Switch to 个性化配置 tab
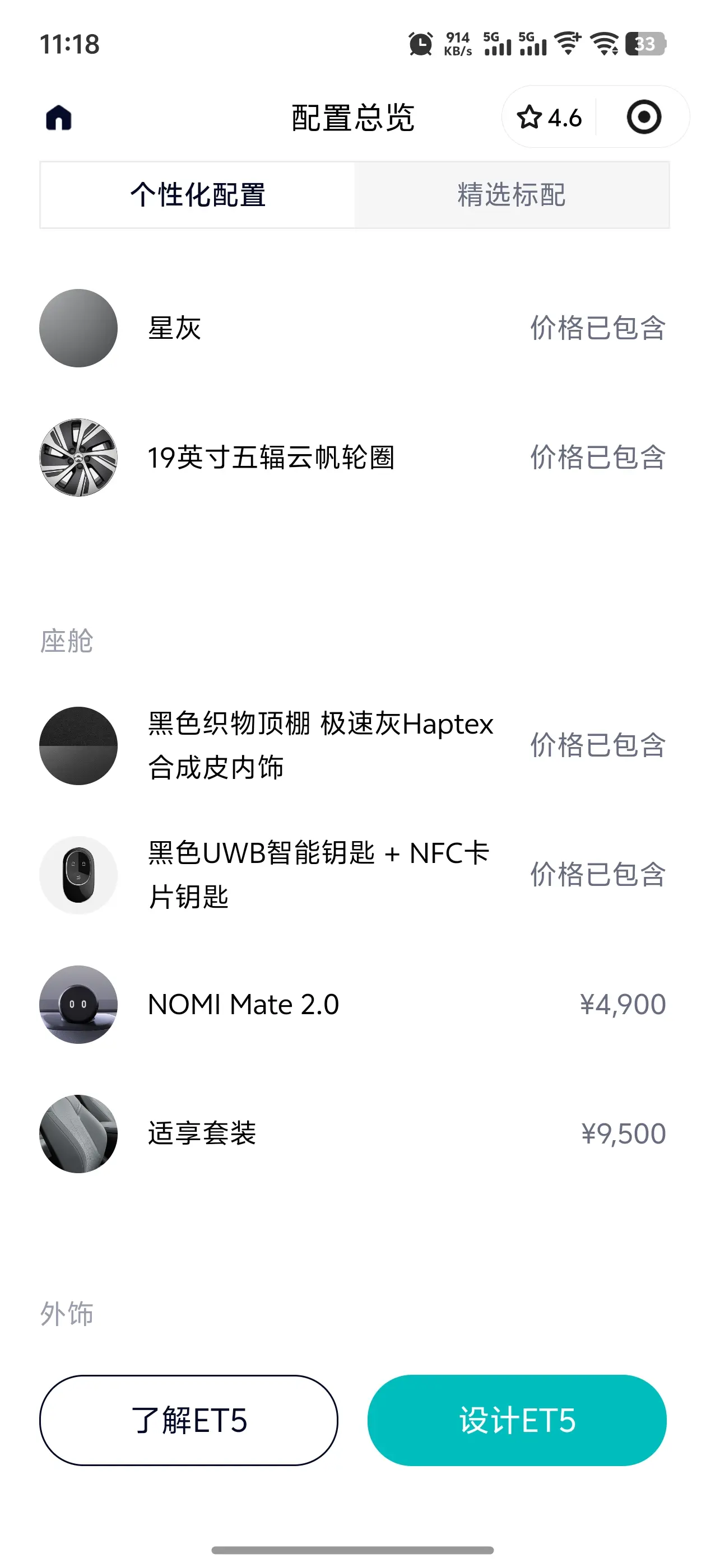This screenshot has height=1568, width=706. pyautogui.click(x=198, y=195)
